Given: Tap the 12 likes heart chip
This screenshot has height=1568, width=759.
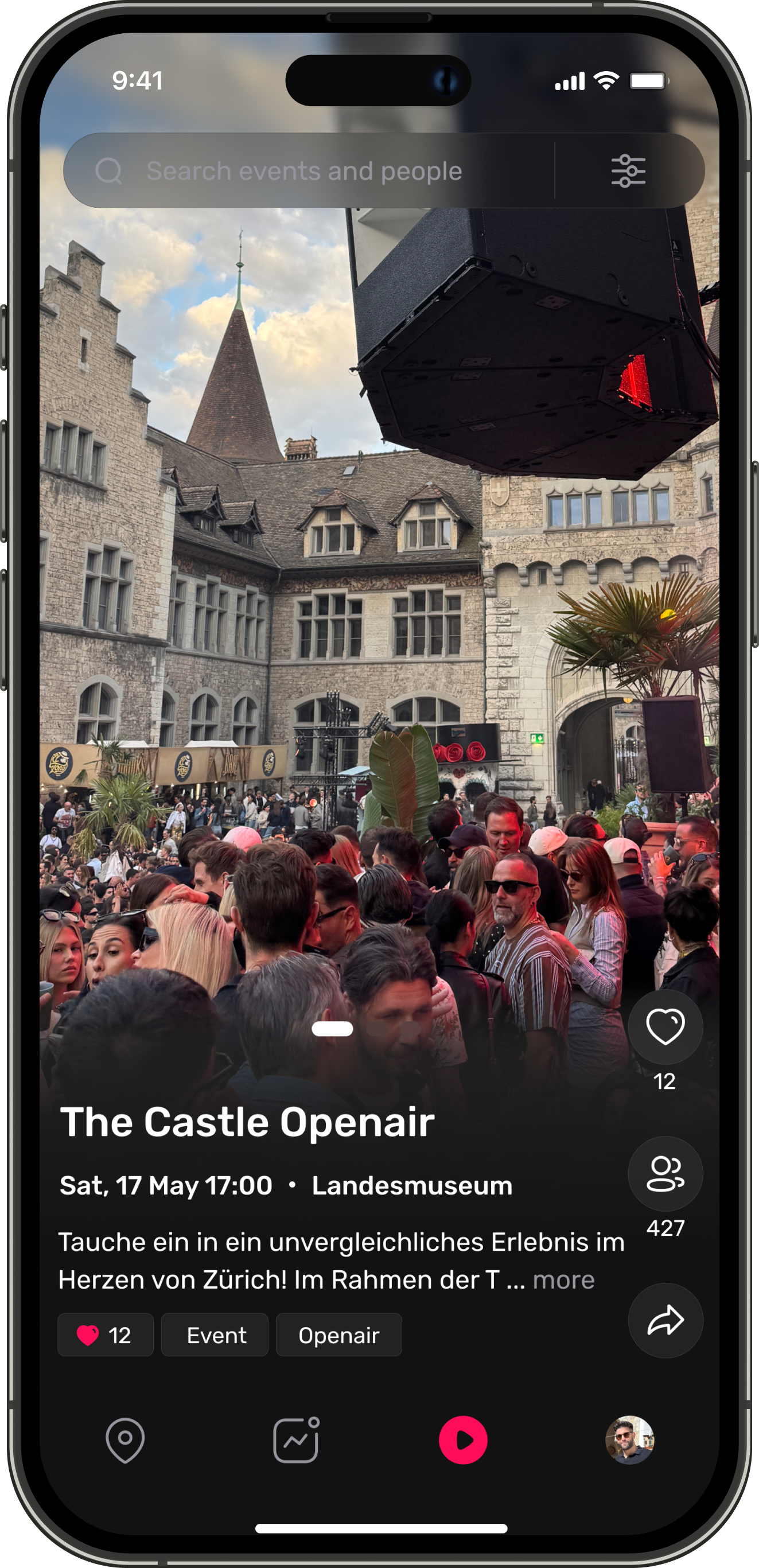Looking at the screenshot, I should 106,1335.
